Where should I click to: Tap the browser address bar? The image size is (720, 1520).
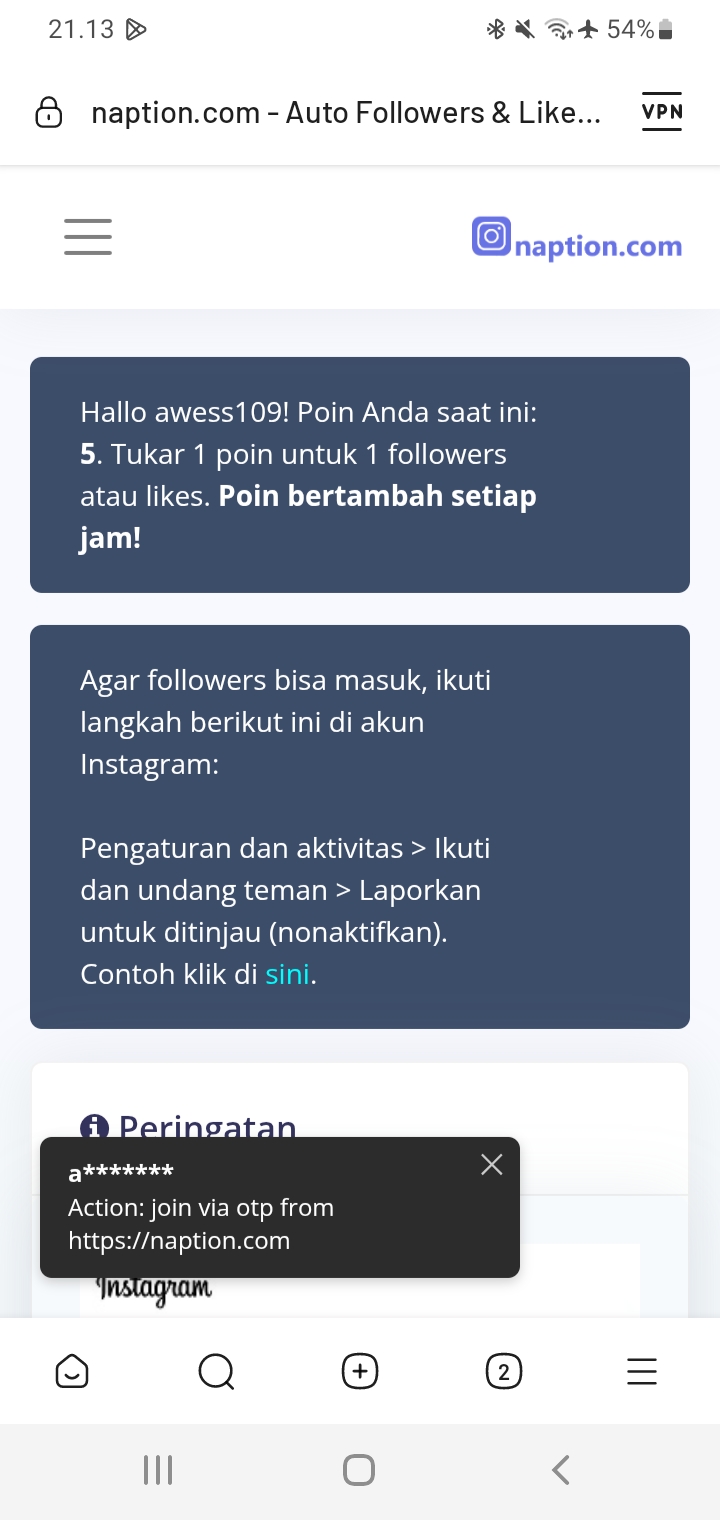[x=345, y=113]
